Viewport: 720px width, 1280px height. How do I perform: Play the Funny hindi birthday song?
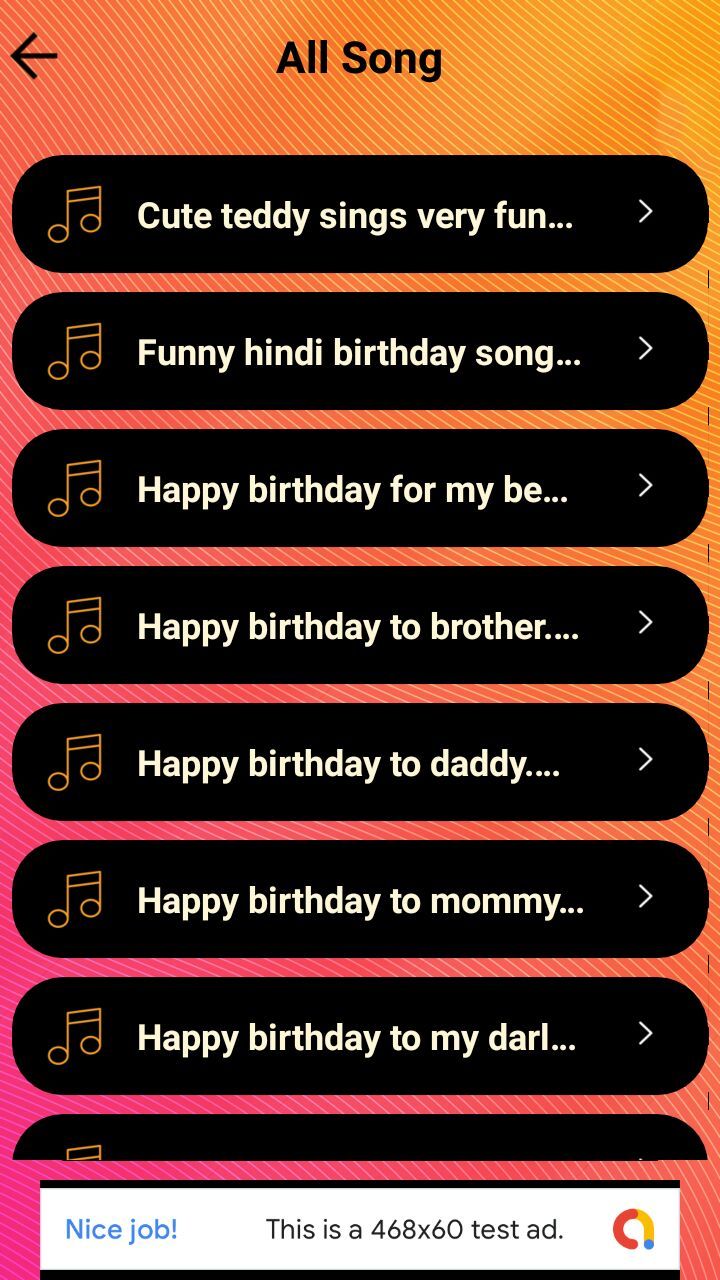(x=360, y=351)
